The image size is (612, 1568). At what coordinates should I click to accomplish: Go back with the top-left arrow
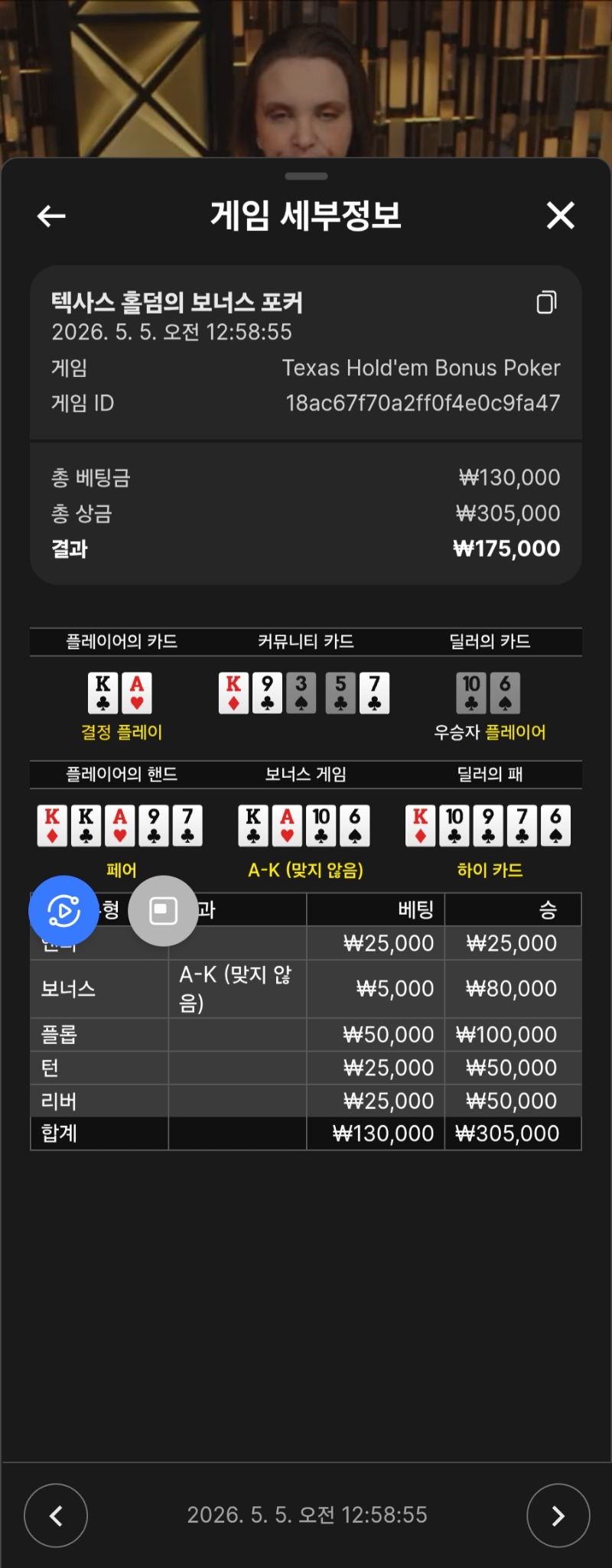(x=51, y=216)
